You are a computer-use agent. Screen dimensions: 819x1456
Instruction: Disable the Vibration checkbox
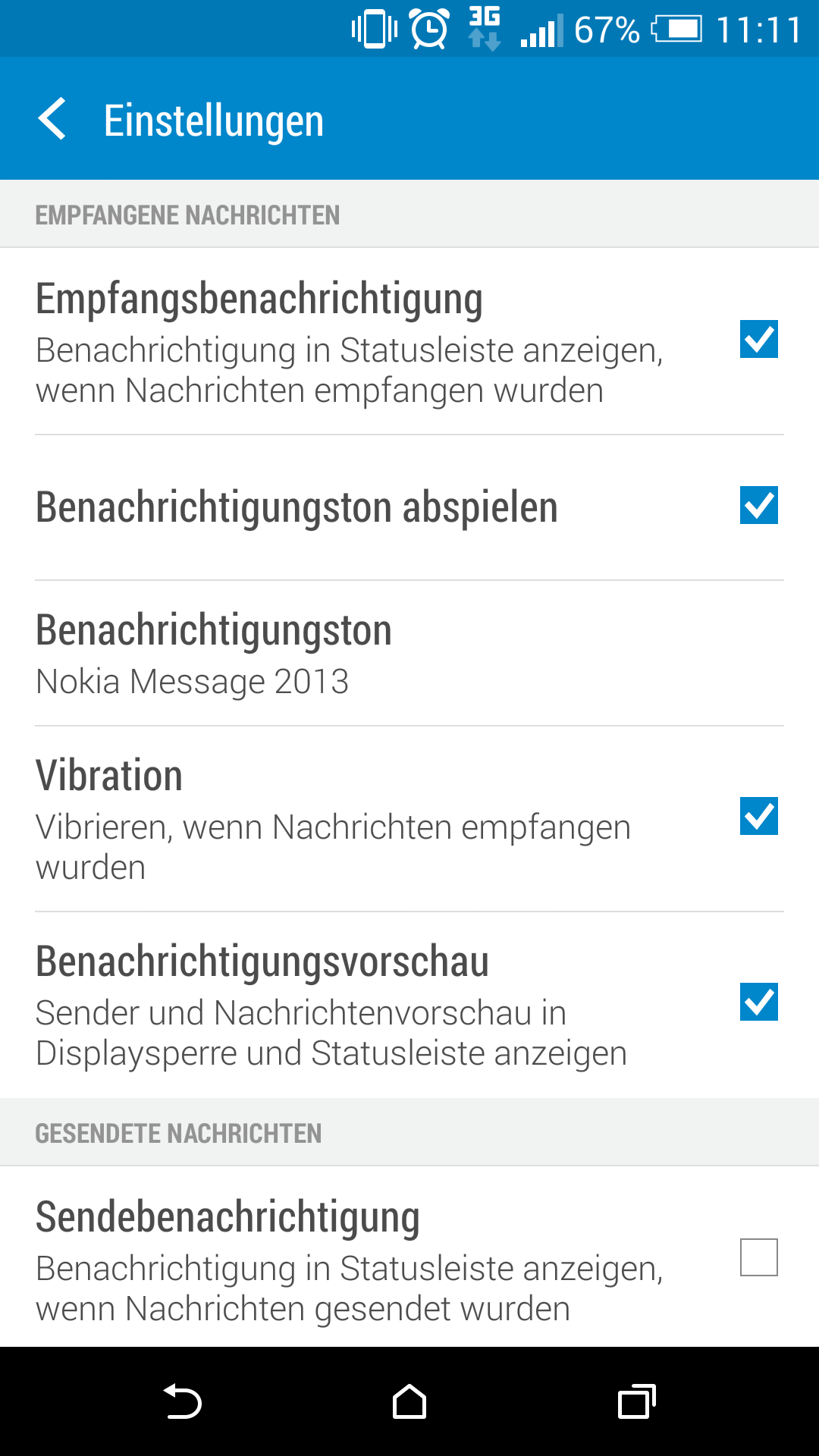click(x=759, y=817)
